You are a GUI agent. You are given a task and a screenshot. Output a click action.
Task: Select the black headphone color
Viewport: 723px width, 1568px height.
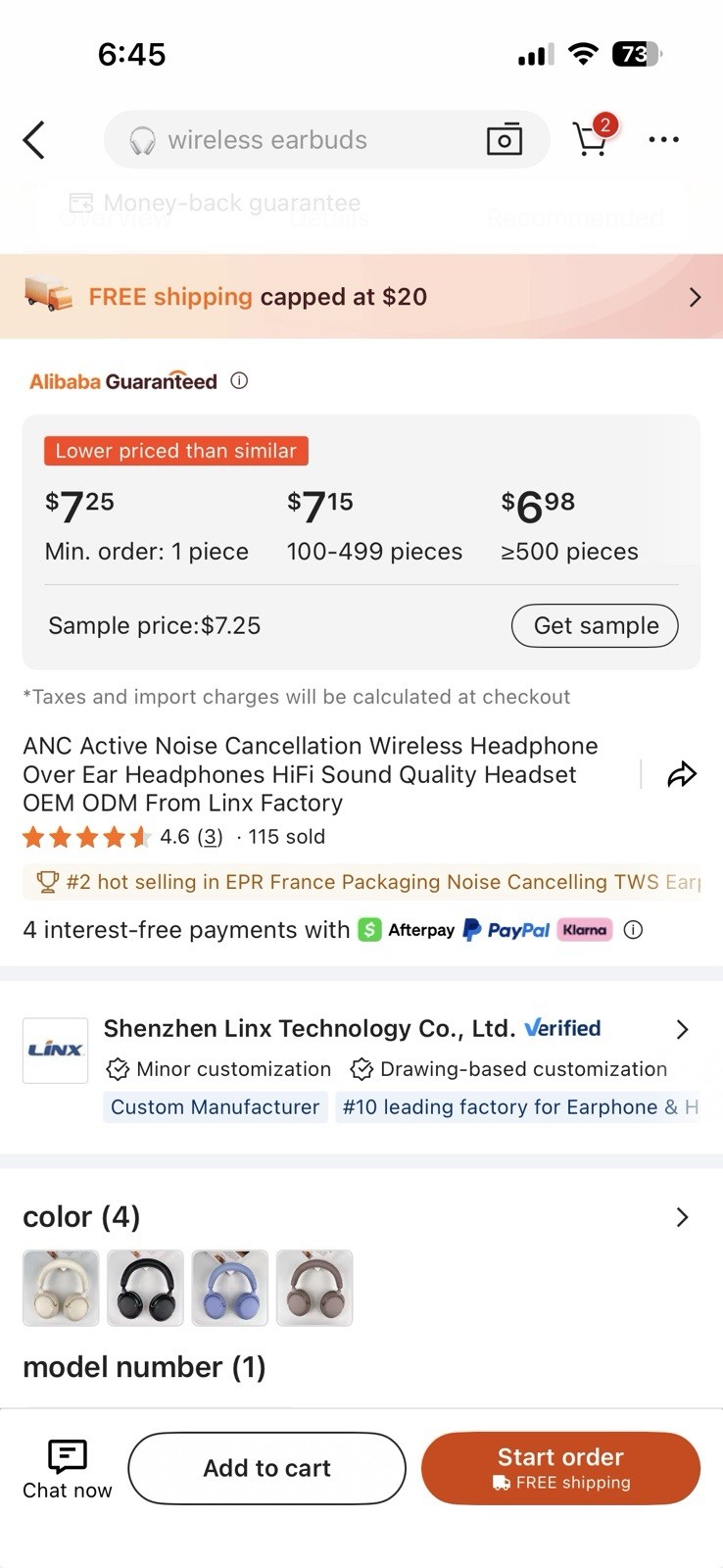[x=145, y=1288]
